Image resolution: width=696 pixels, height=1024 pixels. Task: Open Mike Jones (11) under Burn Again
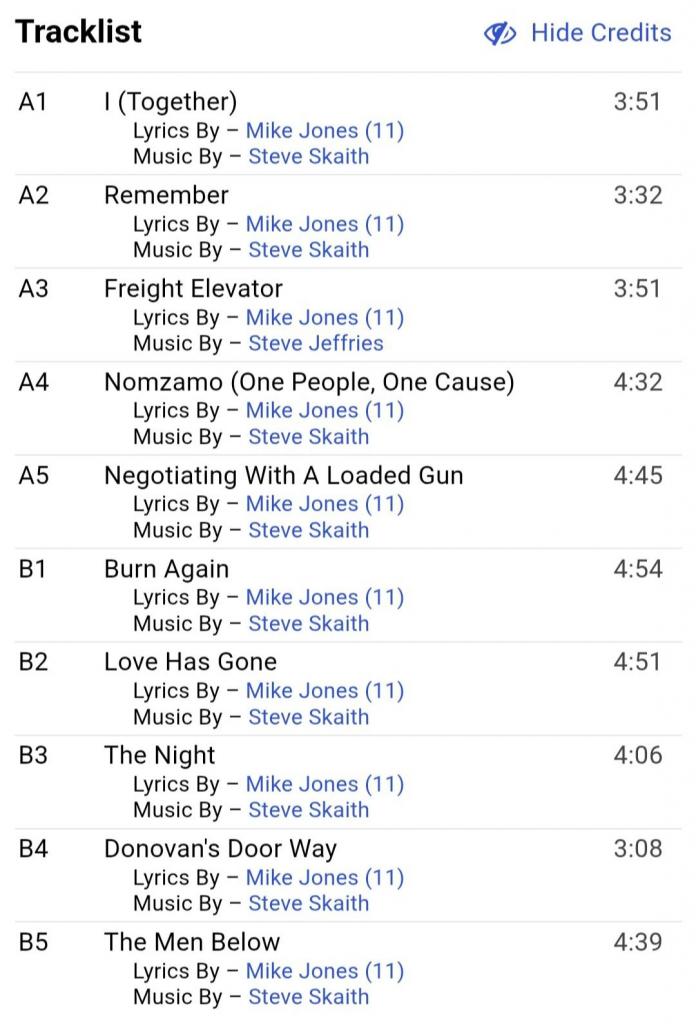click(x=324, y=597)
